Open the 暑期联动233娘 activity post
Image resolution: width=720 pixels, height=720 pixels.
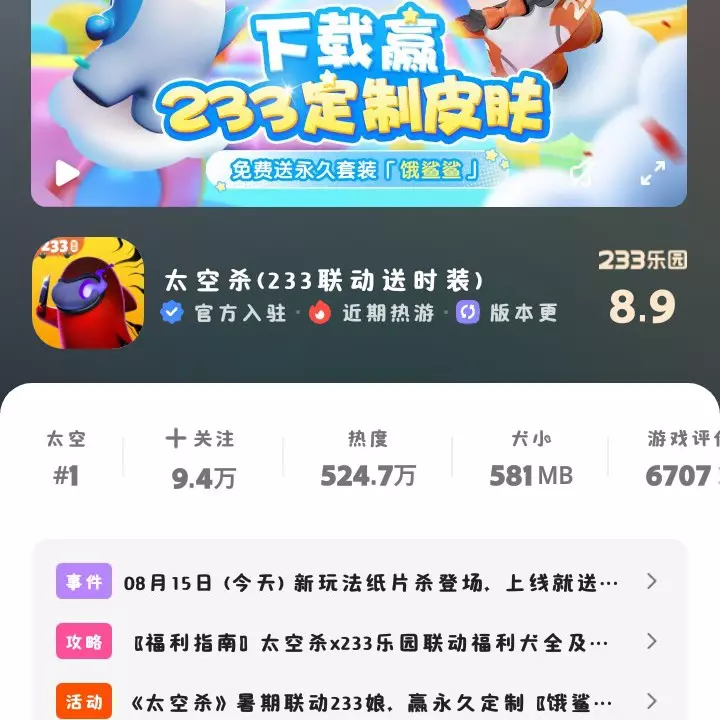370,701
